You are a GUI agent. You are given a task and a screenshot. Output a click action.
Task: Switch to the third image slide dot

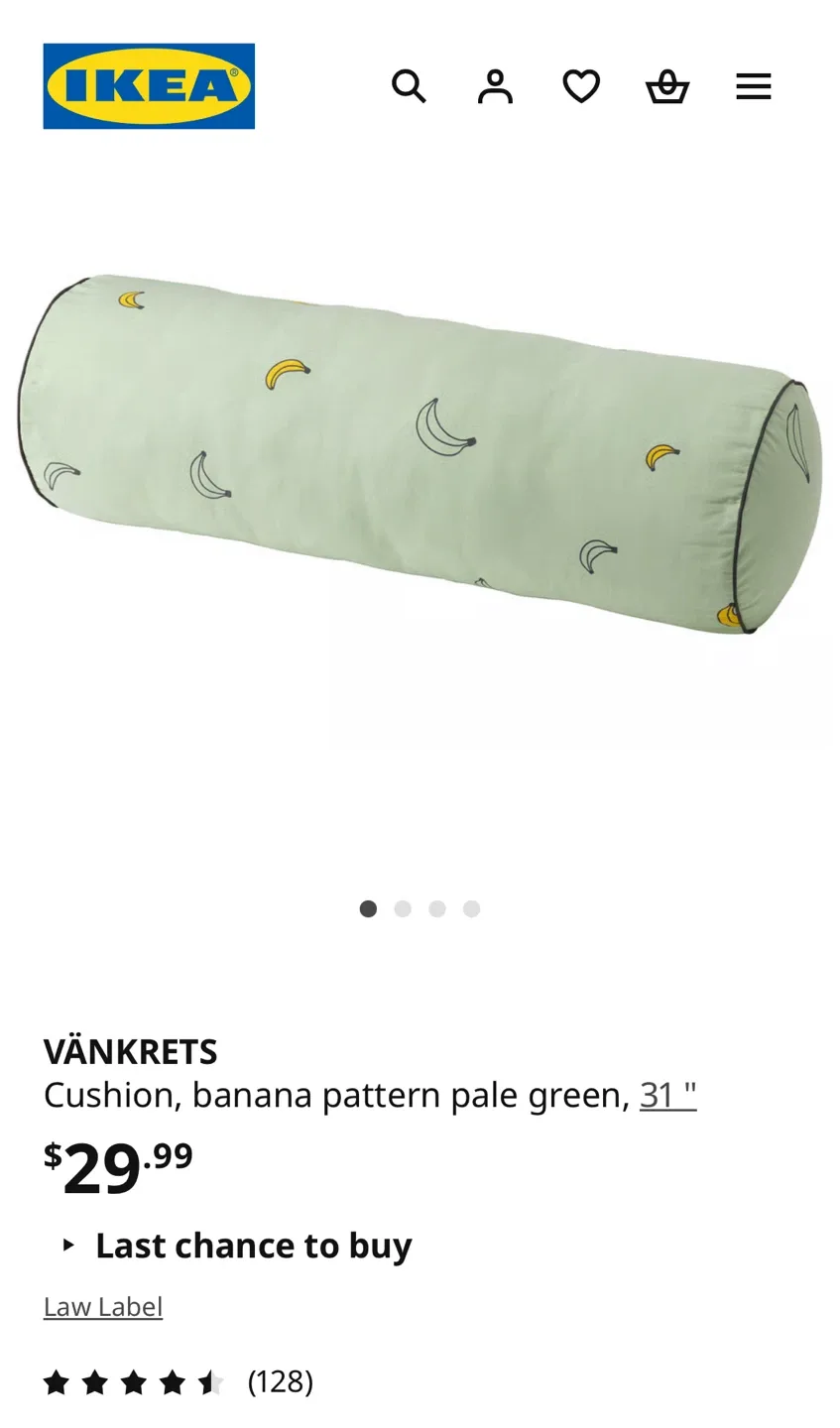[437, 908]
